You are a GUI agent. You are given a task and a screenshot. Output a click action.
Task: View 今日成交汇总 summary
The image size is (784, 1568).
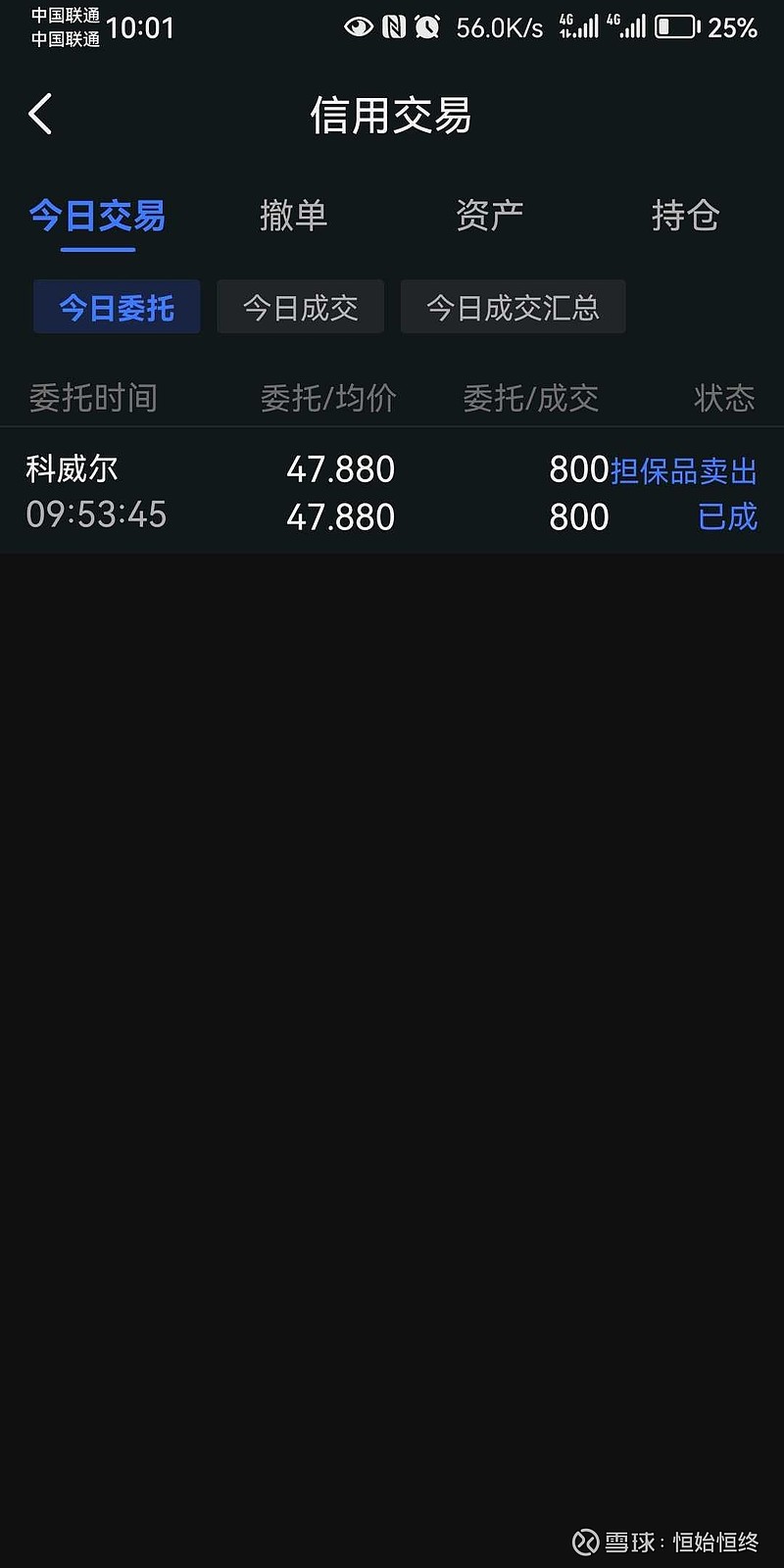coord(513,307)
